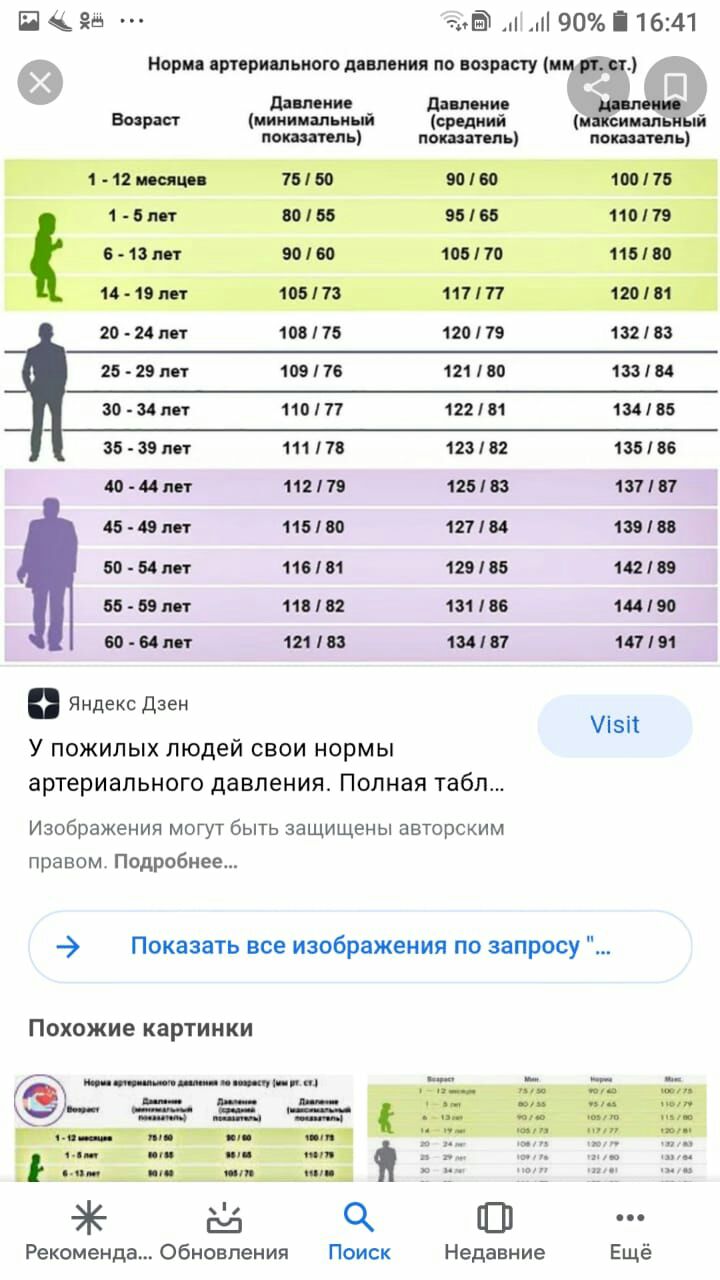Viewport: 720px width, 1280px height.
Task: Select the Поиск tab
Action: [359, 1232]
